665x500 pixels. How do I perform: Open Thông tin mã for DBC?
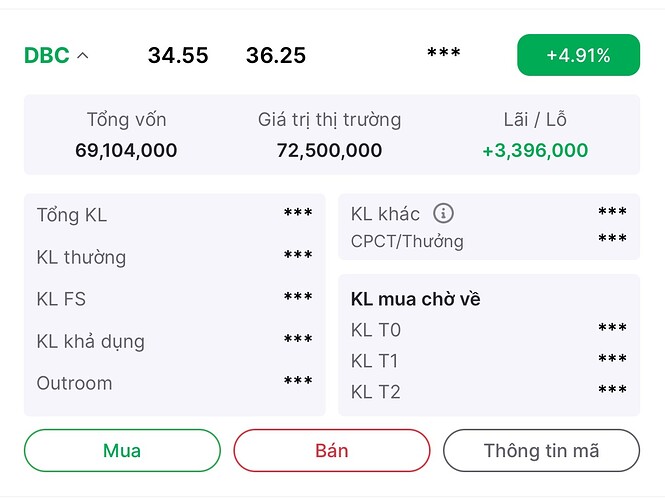pos(541,450)
